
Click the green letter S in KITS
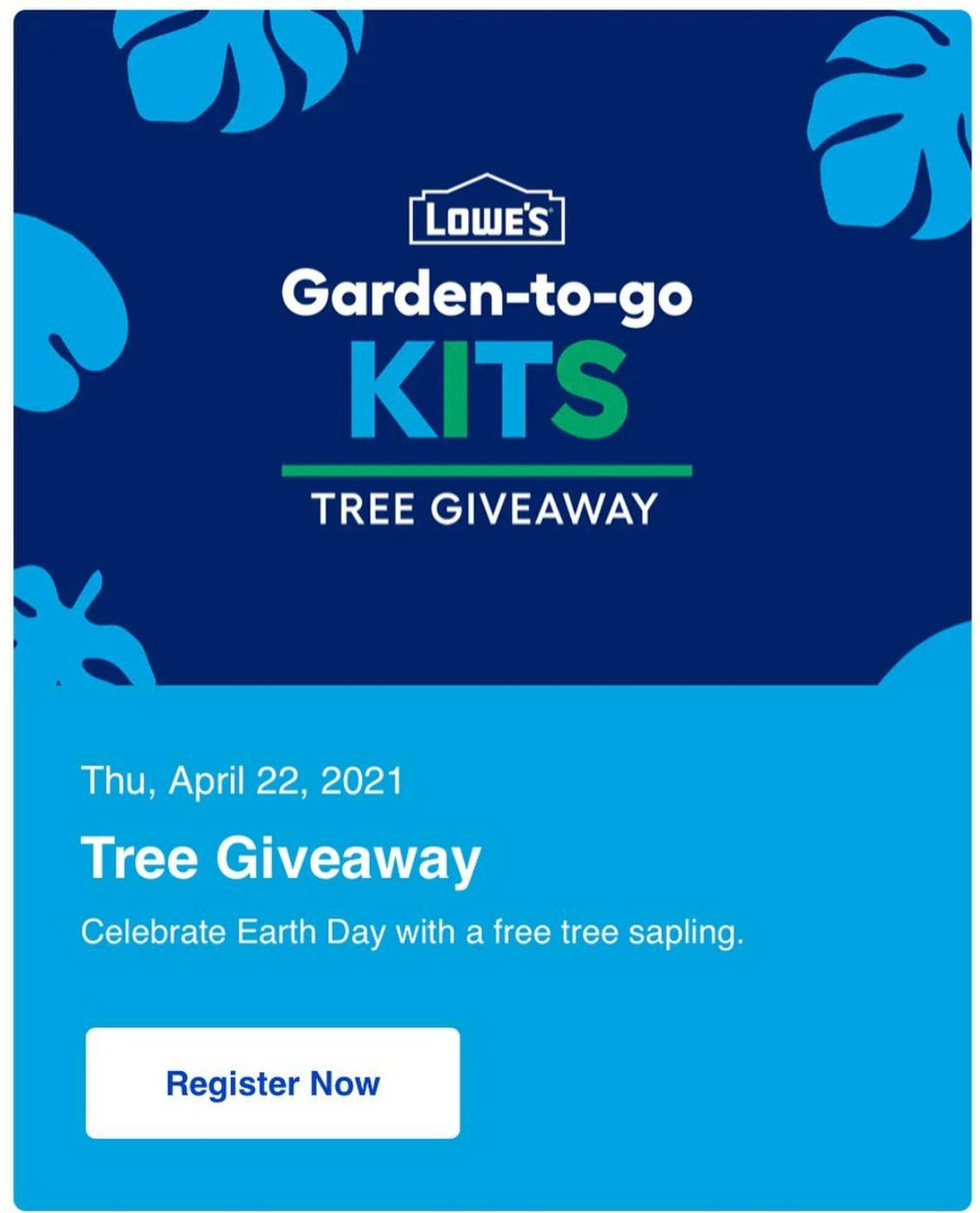pos(592,387)
